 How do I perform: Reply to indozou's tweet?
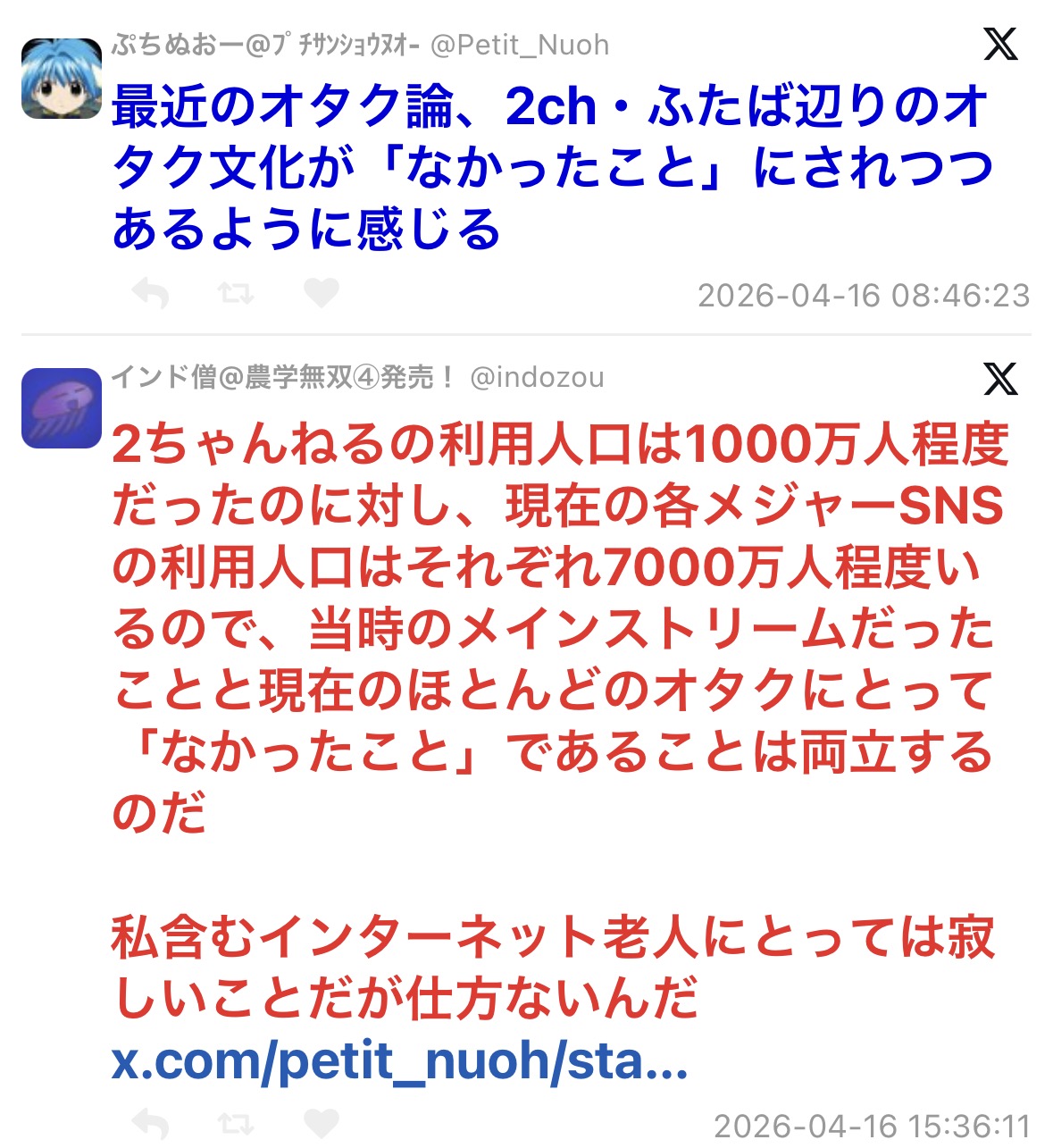point(150,1124)
